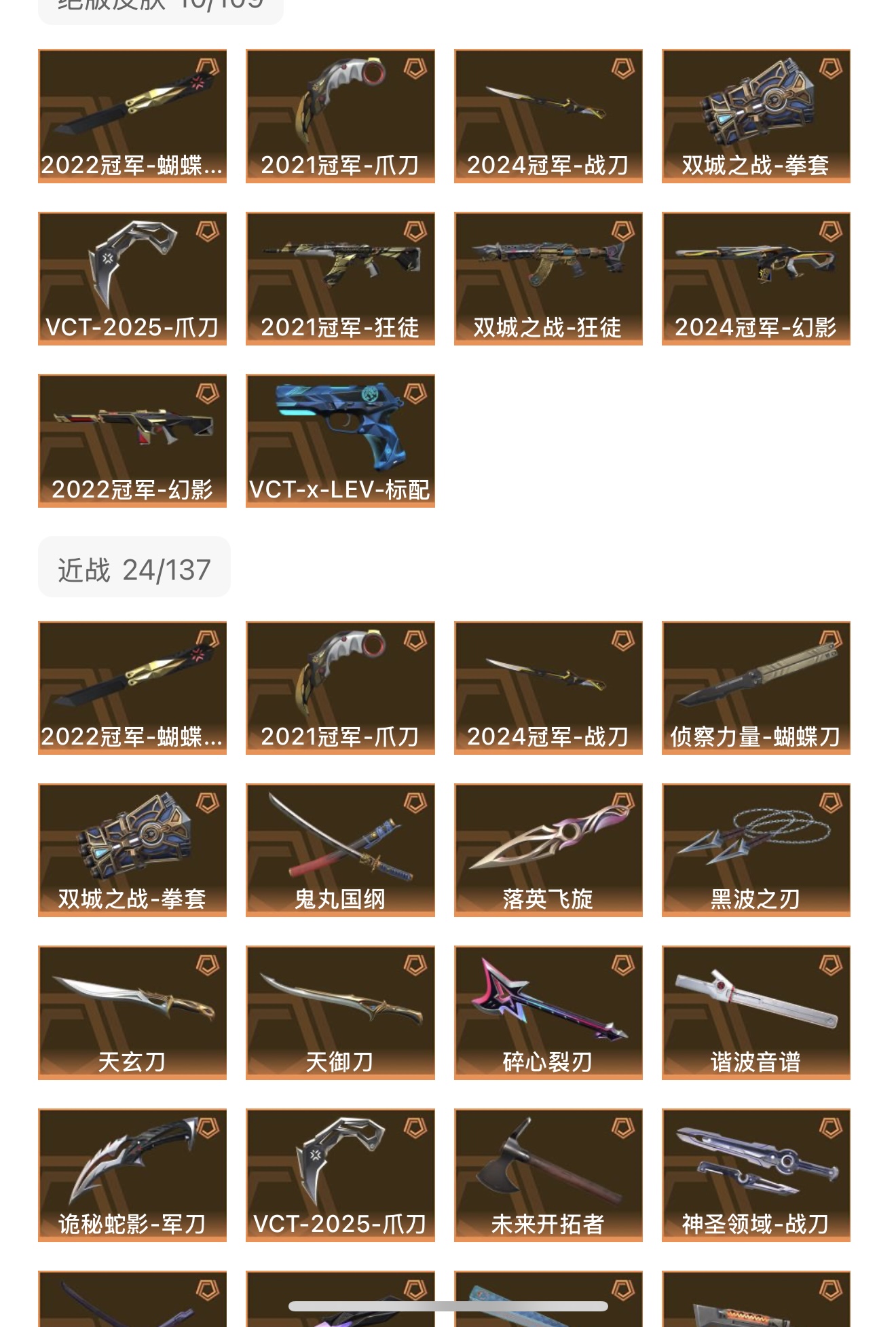Open the 鬼丸国纲 katana tile
The width and height of the screenshot is (896, 1327).
[x=340, y=850]
